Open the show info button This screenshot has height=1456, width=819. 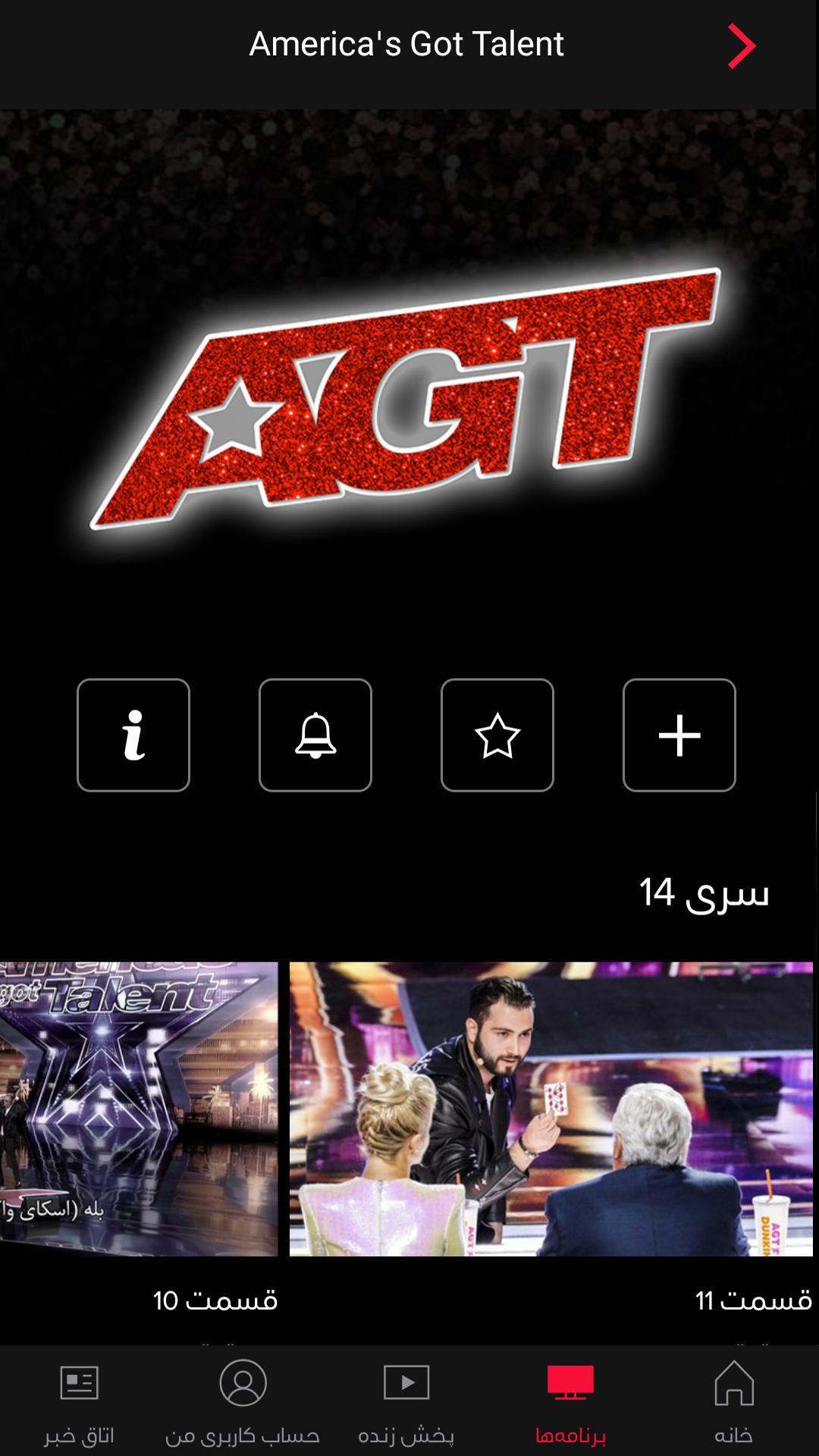click(x=133, y=735)
